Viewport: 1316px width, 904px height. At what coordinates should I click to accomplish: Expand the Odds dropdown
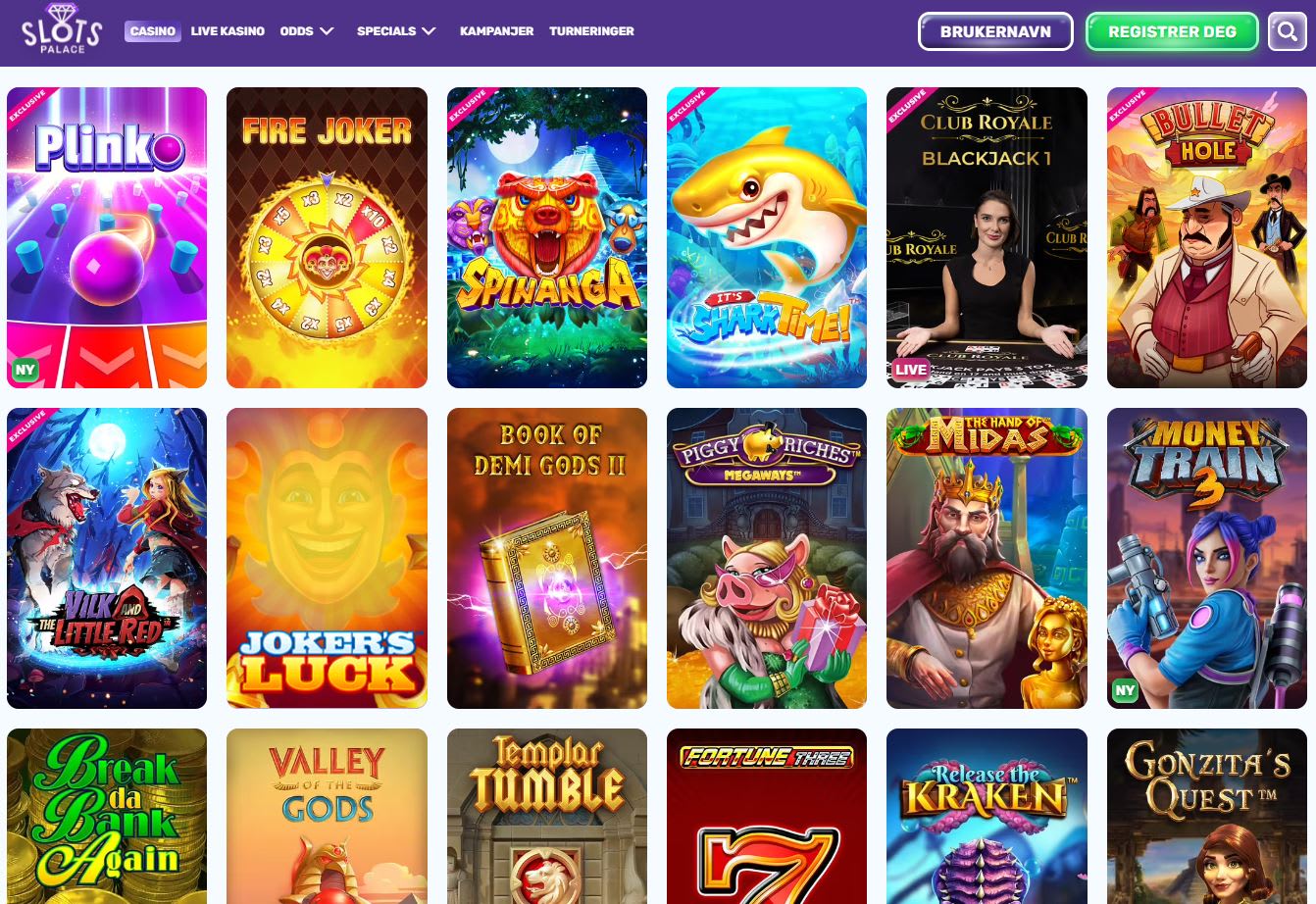307,31
